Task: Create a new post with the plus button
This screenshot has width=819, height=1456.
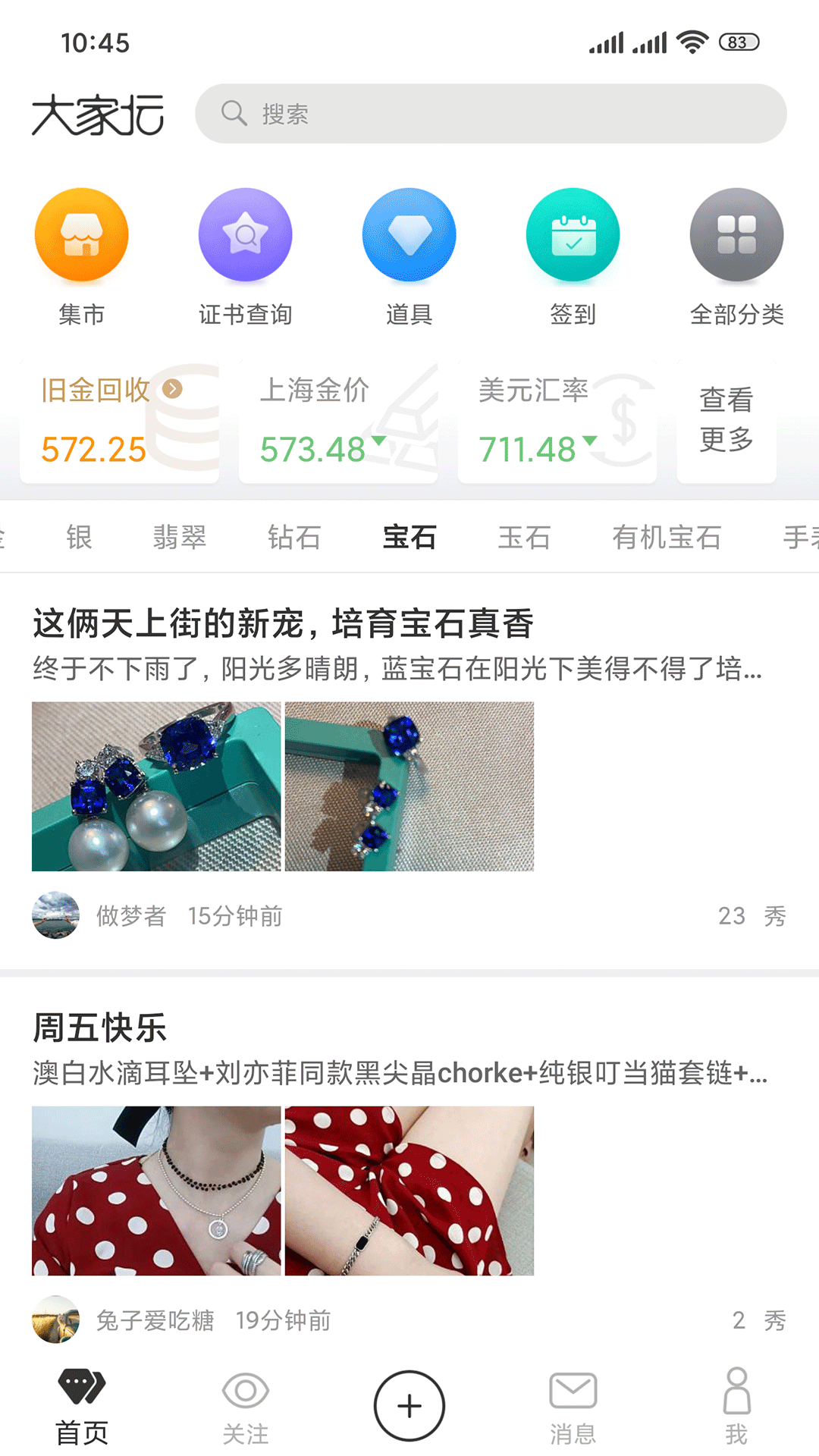Action: (x=409, y=1406)
